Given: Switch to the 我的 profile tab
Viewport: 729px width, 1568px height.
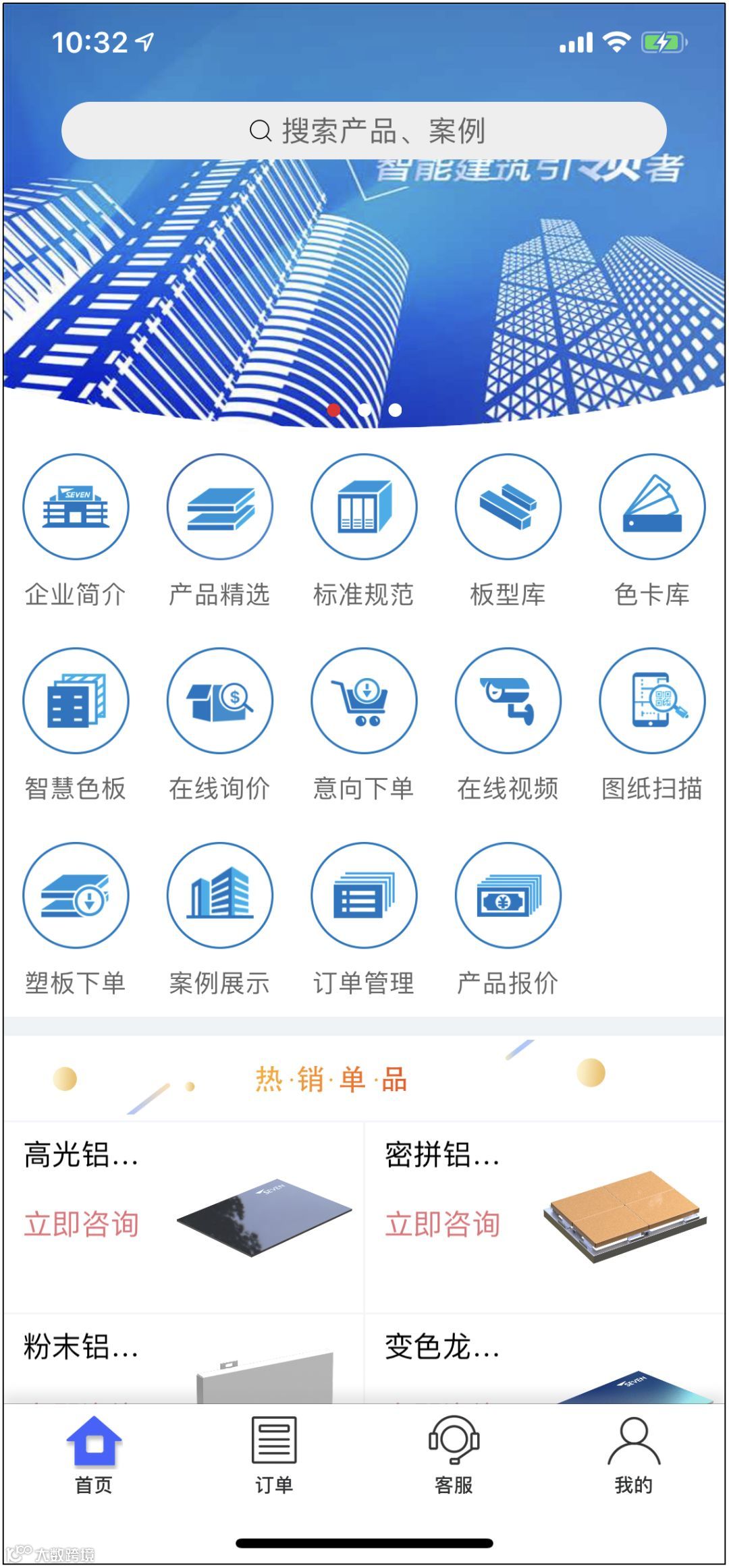Looking at the screenshot, I should pos(634,1455).
